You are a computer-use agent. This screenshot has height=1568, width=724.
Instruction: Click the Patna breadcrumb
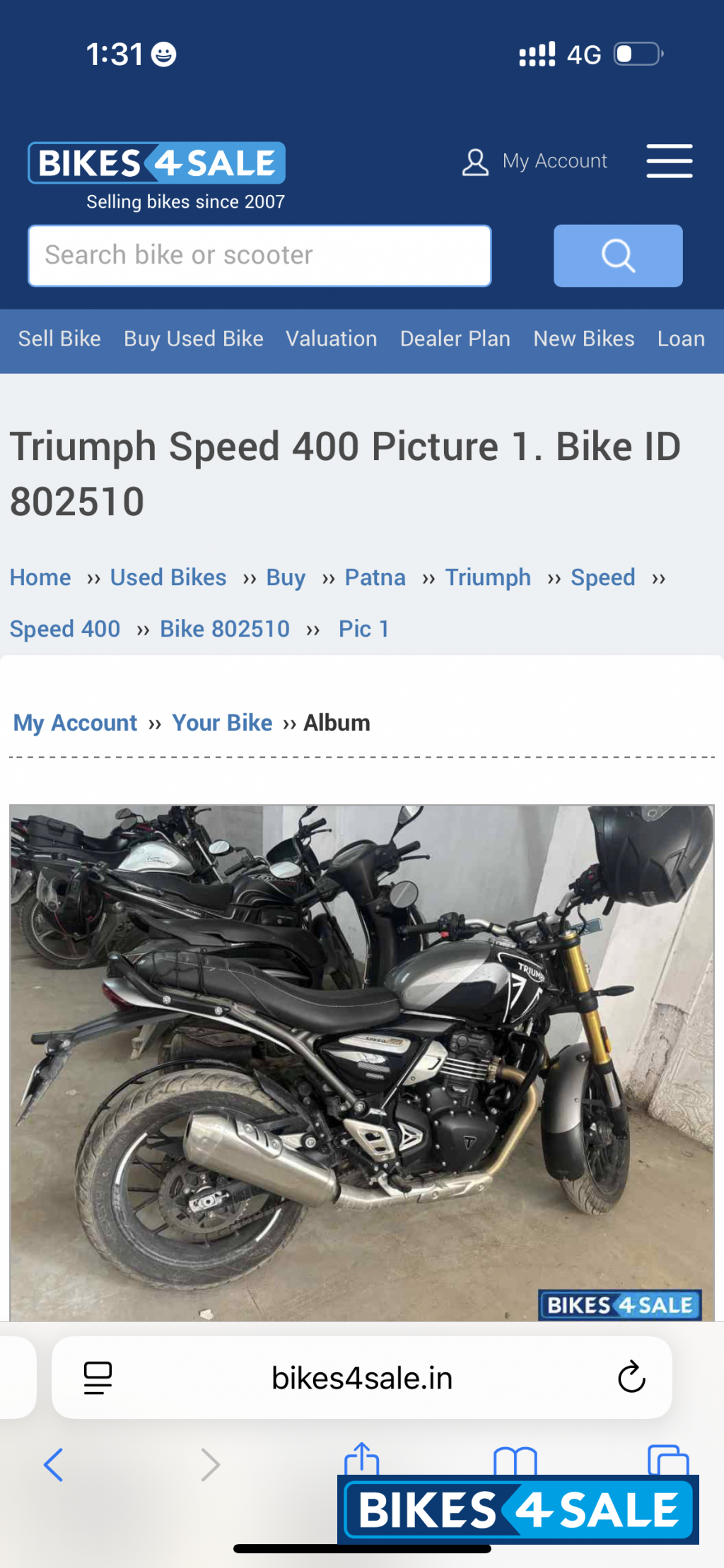[375, 577]
